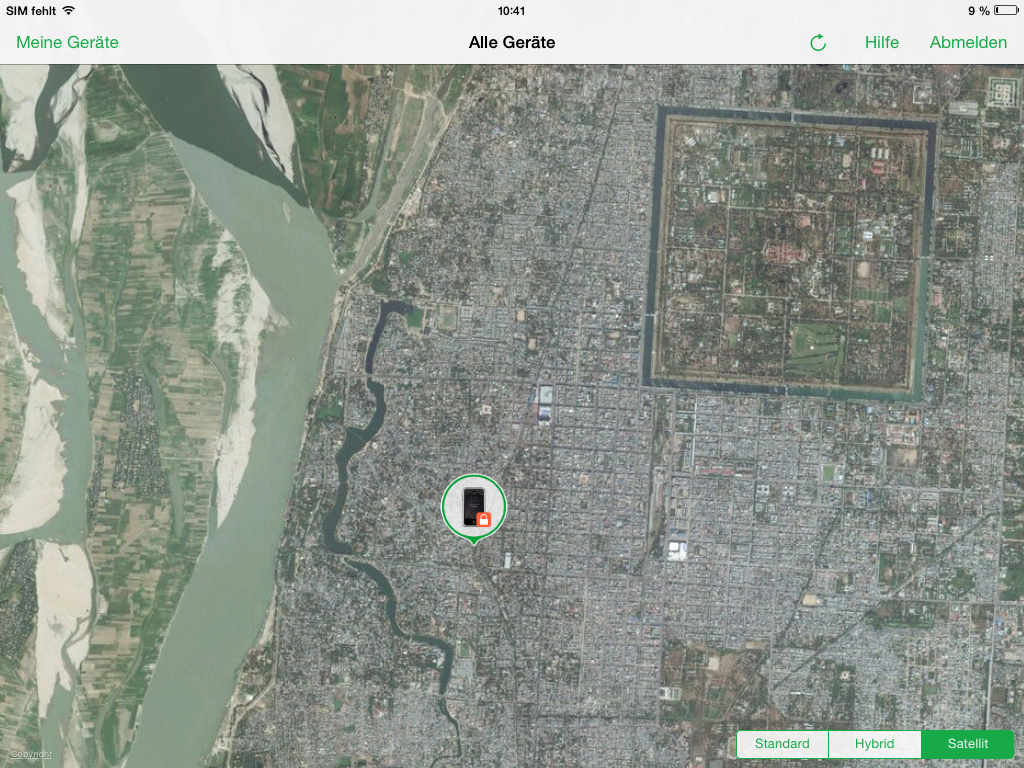The image size is (1024, 768).
Task: Switch to the Standard map view
Action: point(782,744)
